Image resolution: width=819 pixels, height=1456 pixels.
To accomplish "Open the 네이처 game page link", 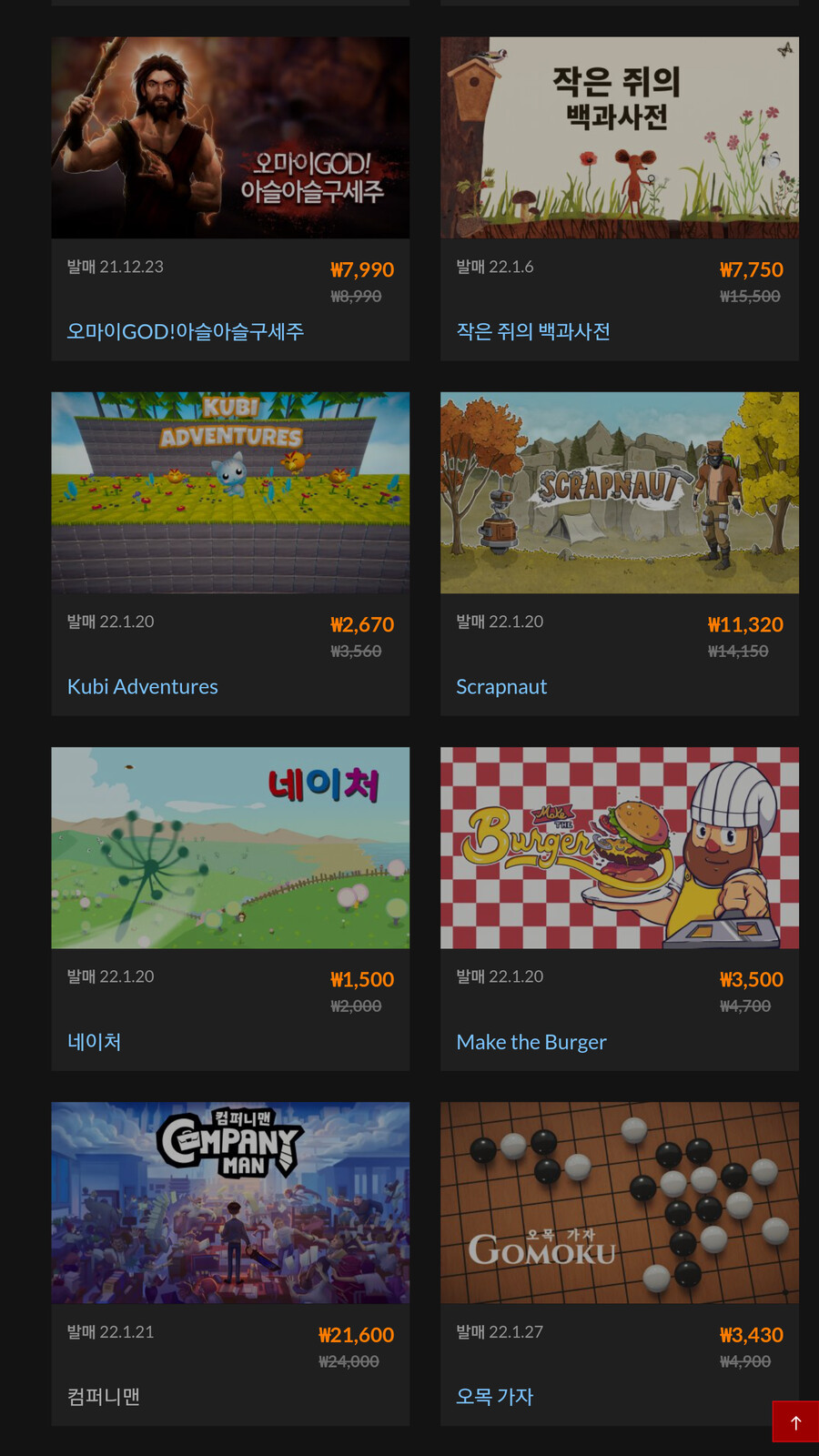I will pos(94,1041).
